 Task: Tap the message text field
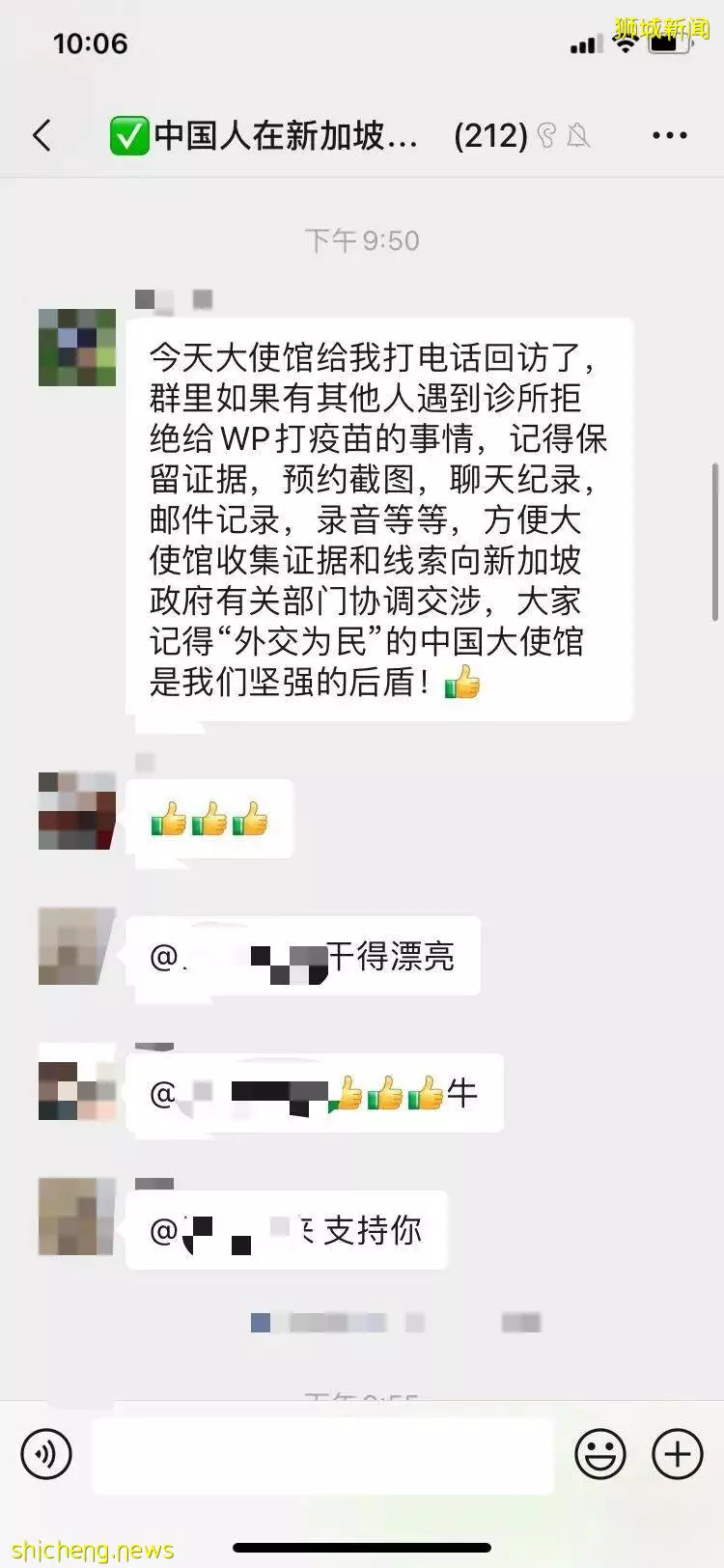pos(323,1455)
